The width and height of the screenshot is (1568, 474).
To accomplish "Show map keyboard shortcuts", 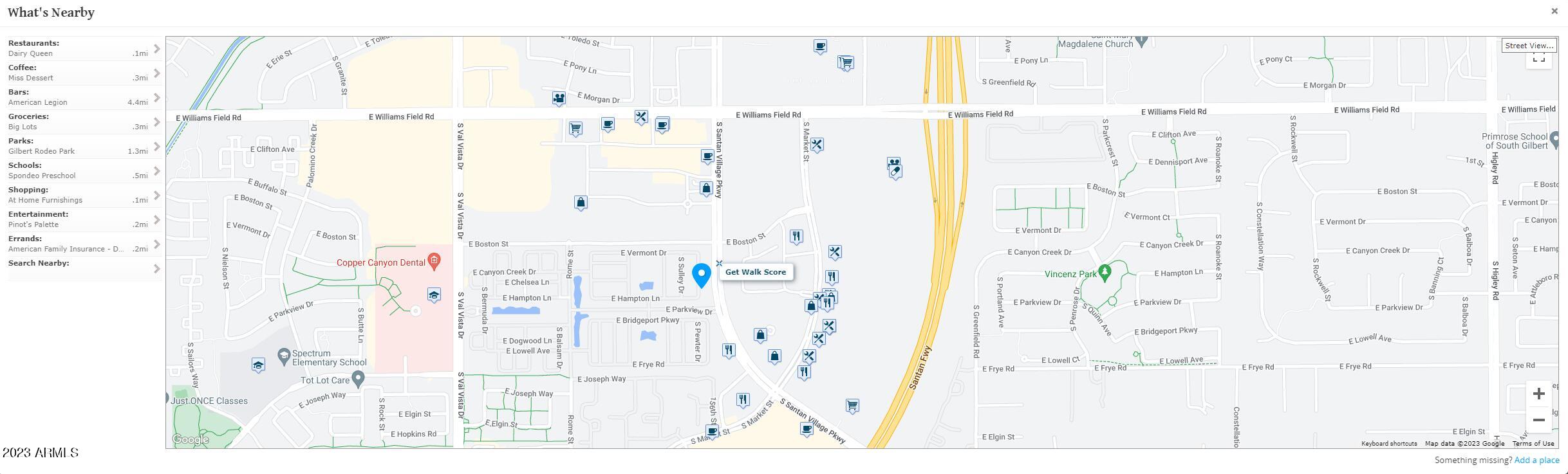I will [x=1388, y=443].
